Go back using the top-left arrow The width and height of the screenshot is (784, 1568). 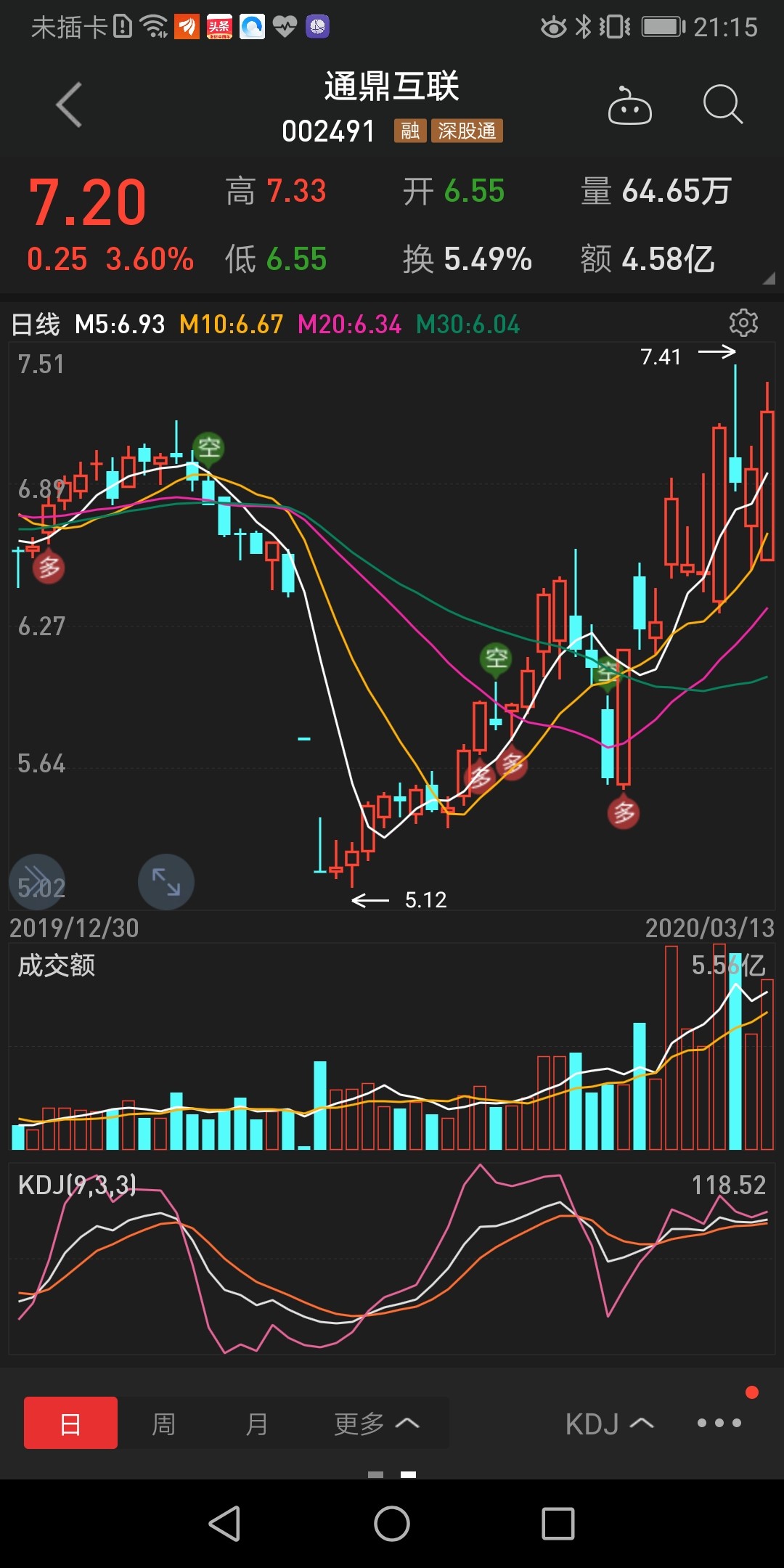(x=70, y=105)
